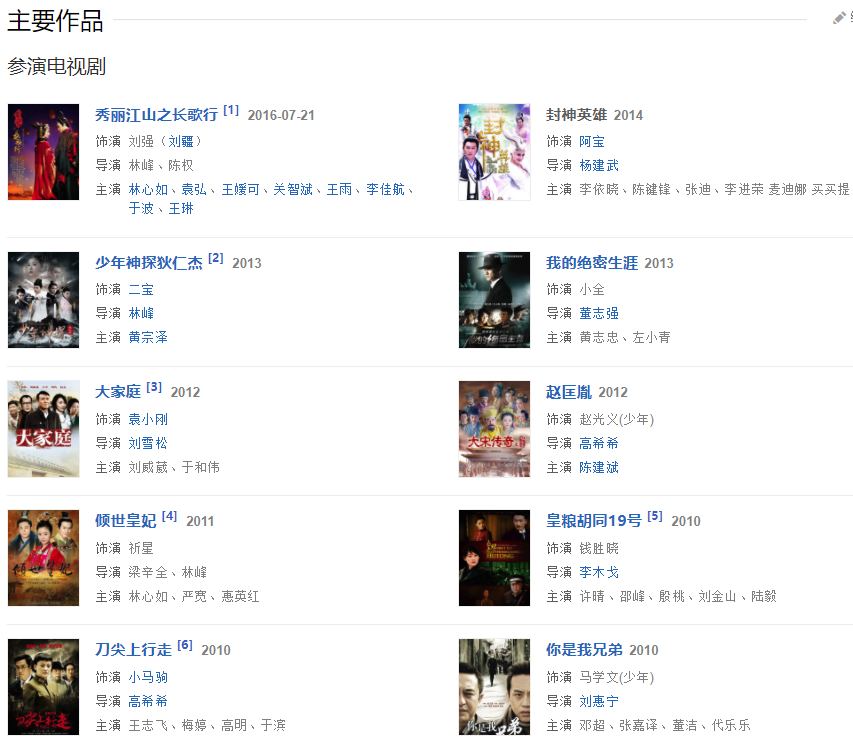Open the 刀尖上行走 title link
This screenshot has width=853, height=749.
point(133,649)
